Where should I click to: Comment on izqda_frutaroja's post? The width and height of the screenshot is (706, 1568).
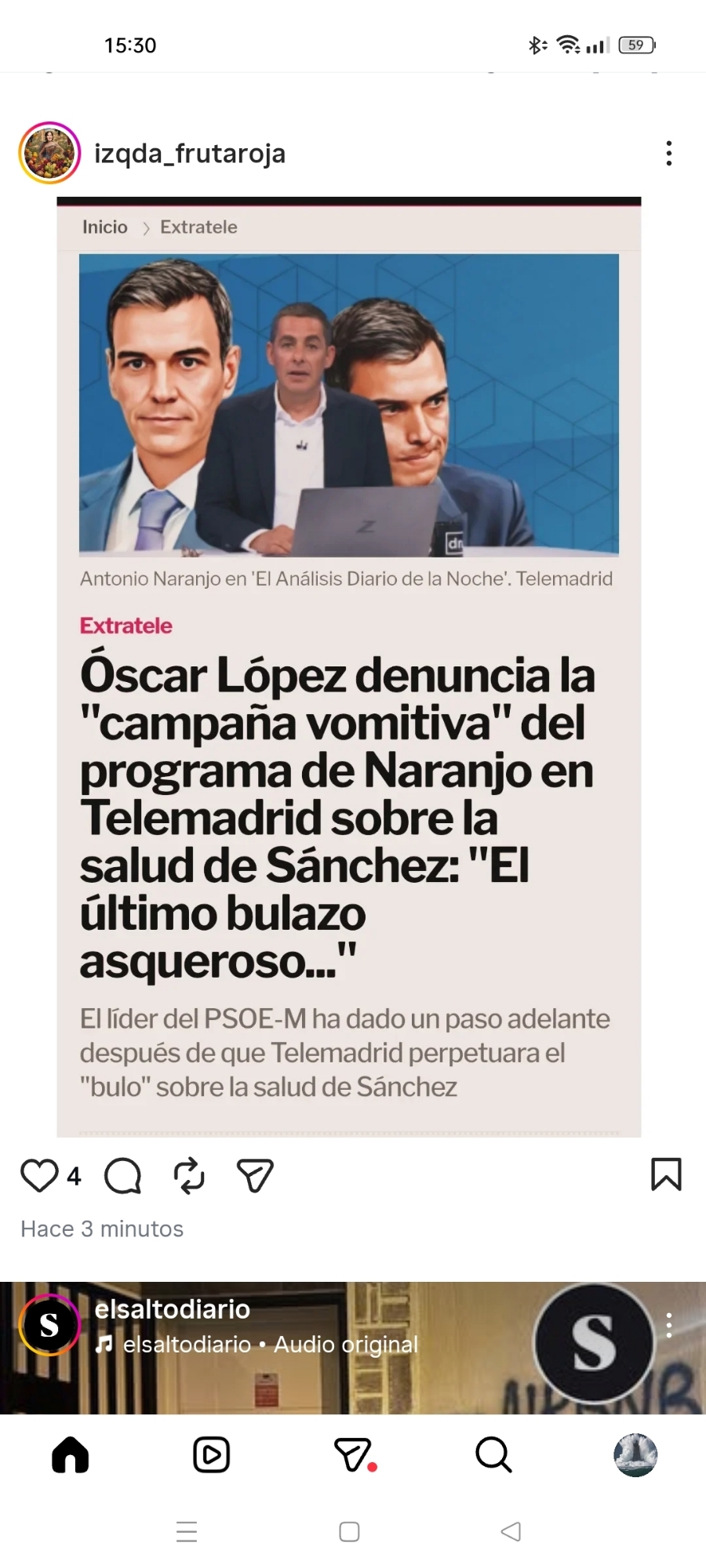[x=122, y=1175]
